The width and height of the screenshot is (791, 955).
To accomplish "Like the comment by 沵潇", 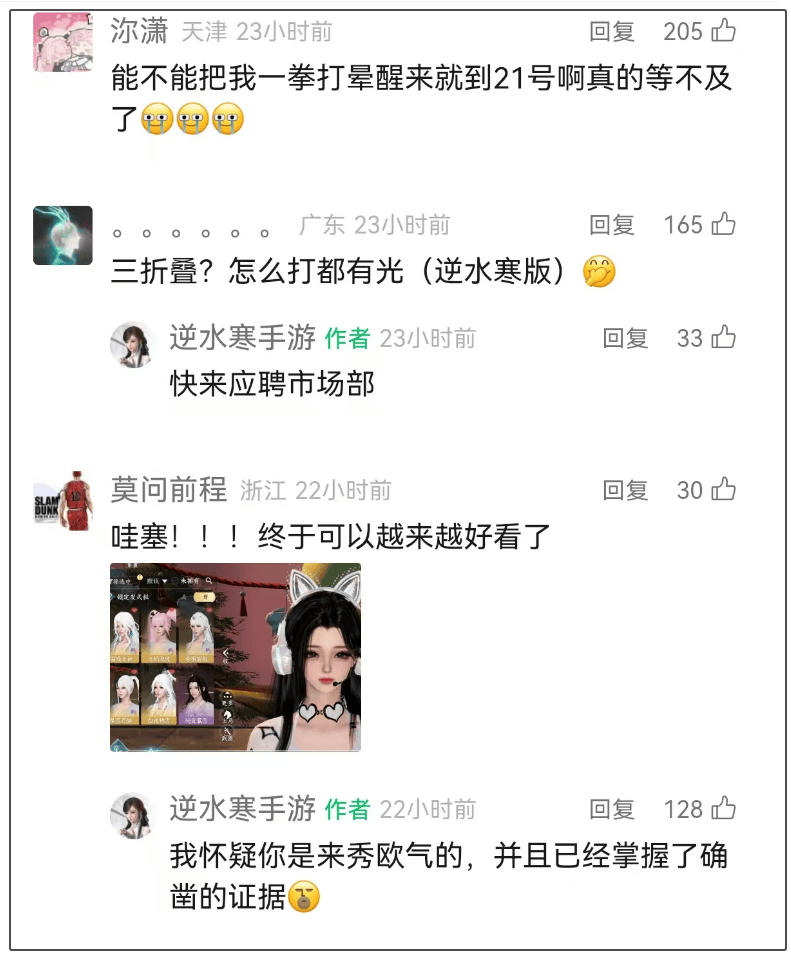I will pyautogui.click(x=723, y=32).
